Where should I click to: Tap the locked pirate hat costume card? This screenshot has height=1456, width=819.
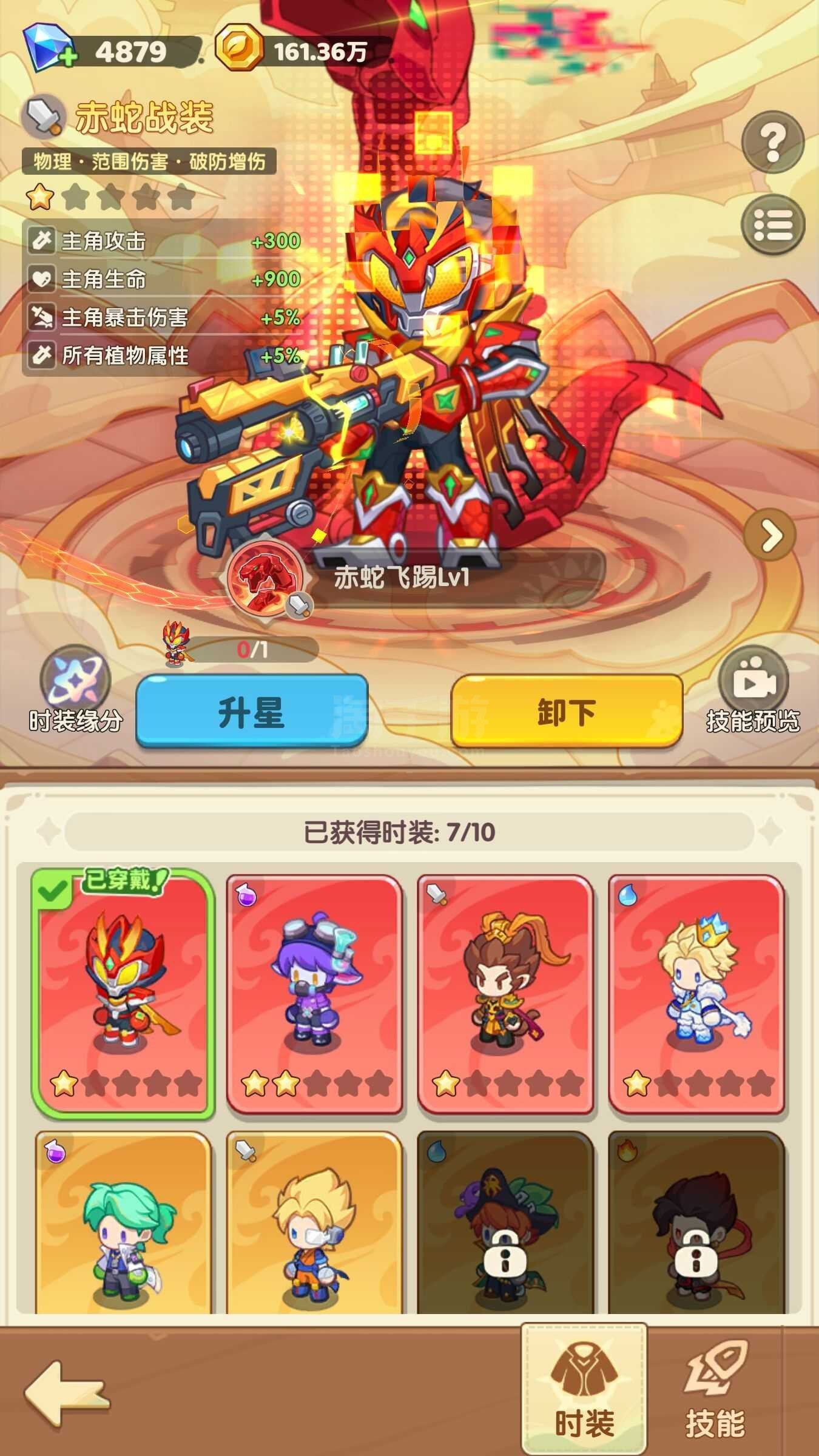[x=505, y=1223]
